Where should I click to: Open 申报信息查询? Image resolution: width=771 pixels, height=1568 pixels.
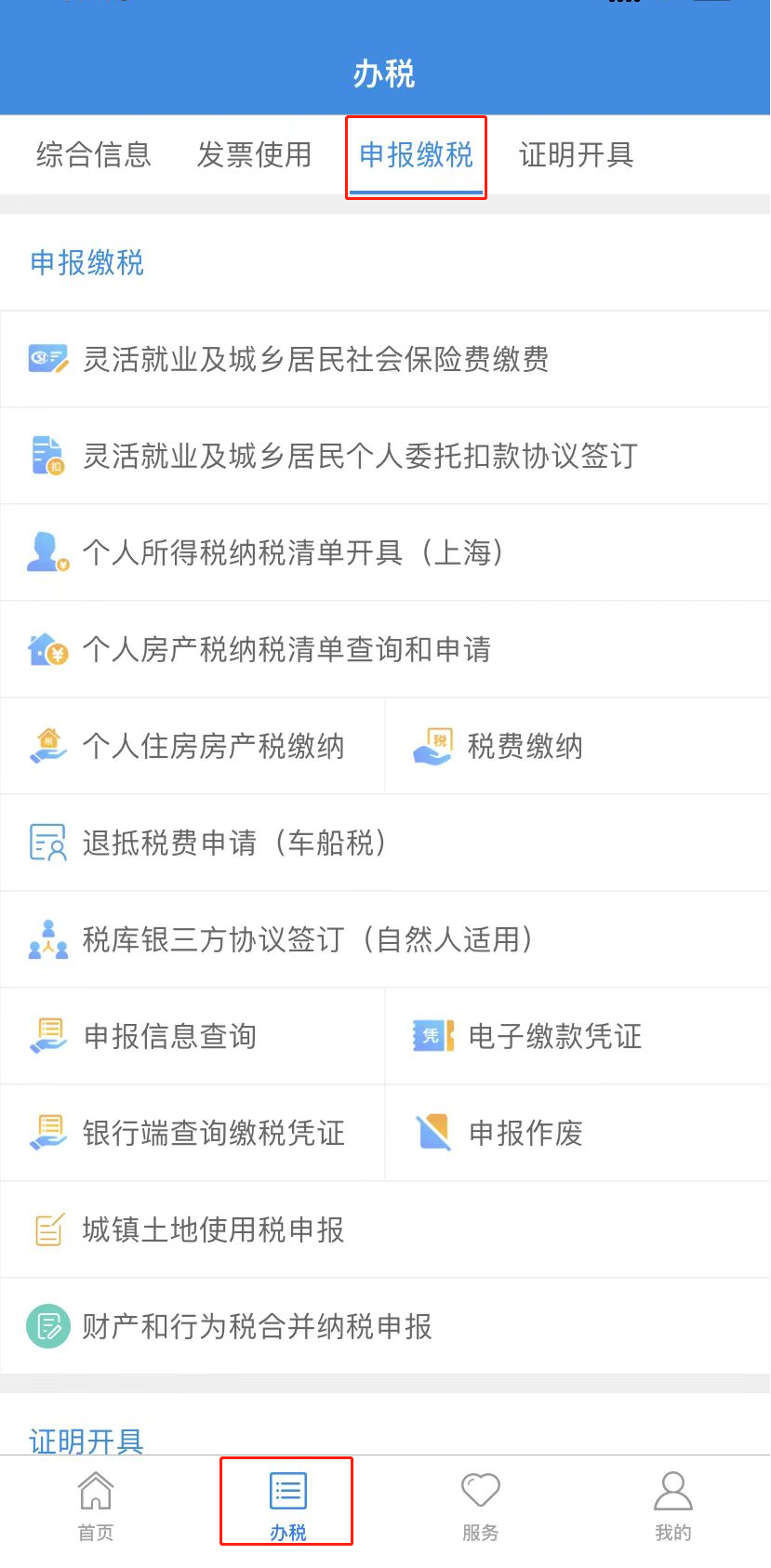(193, 1036)
